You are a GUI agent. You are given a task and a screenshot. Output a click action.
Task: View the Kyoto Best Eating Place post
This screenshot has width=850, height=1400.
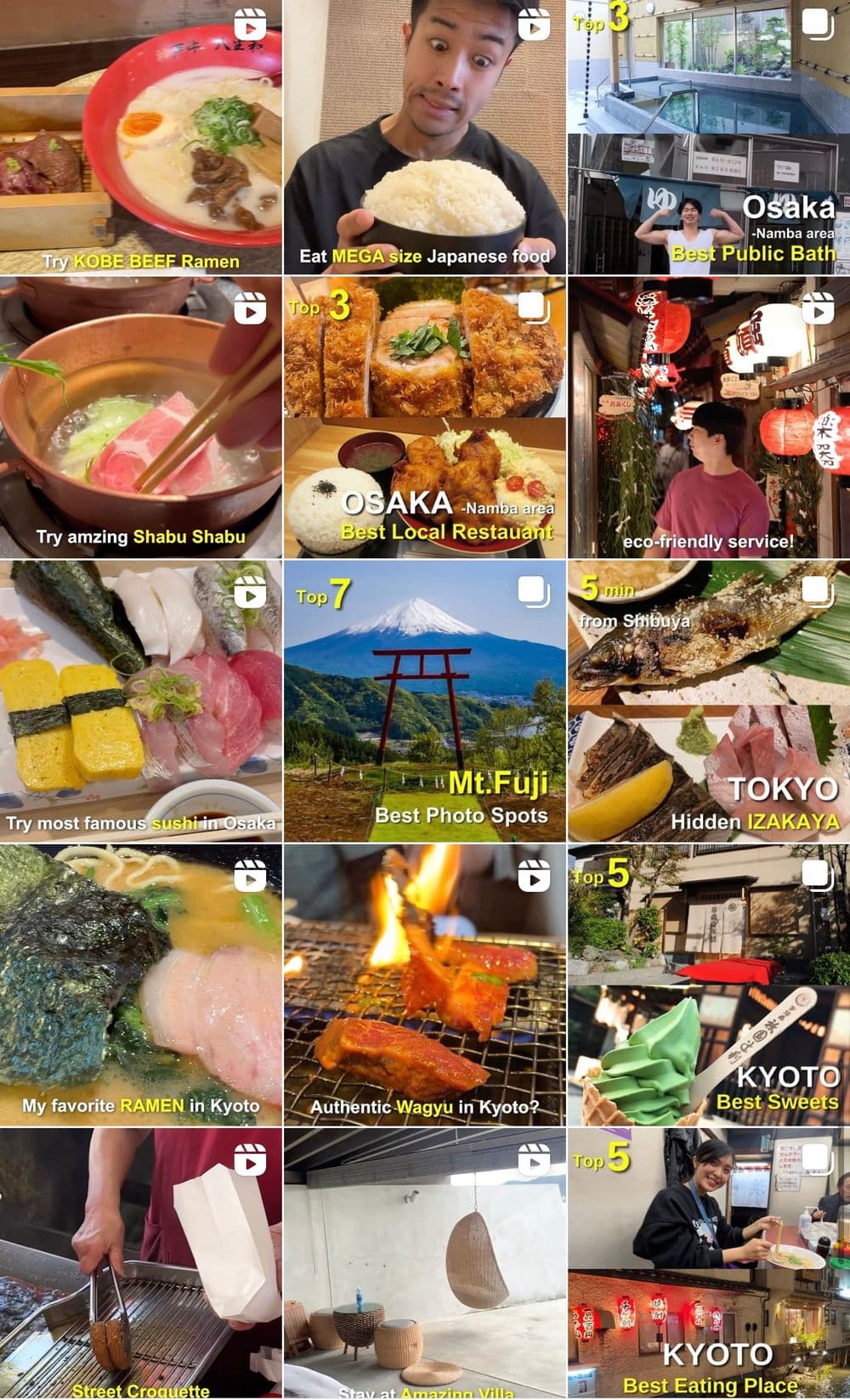point(709,1264)
